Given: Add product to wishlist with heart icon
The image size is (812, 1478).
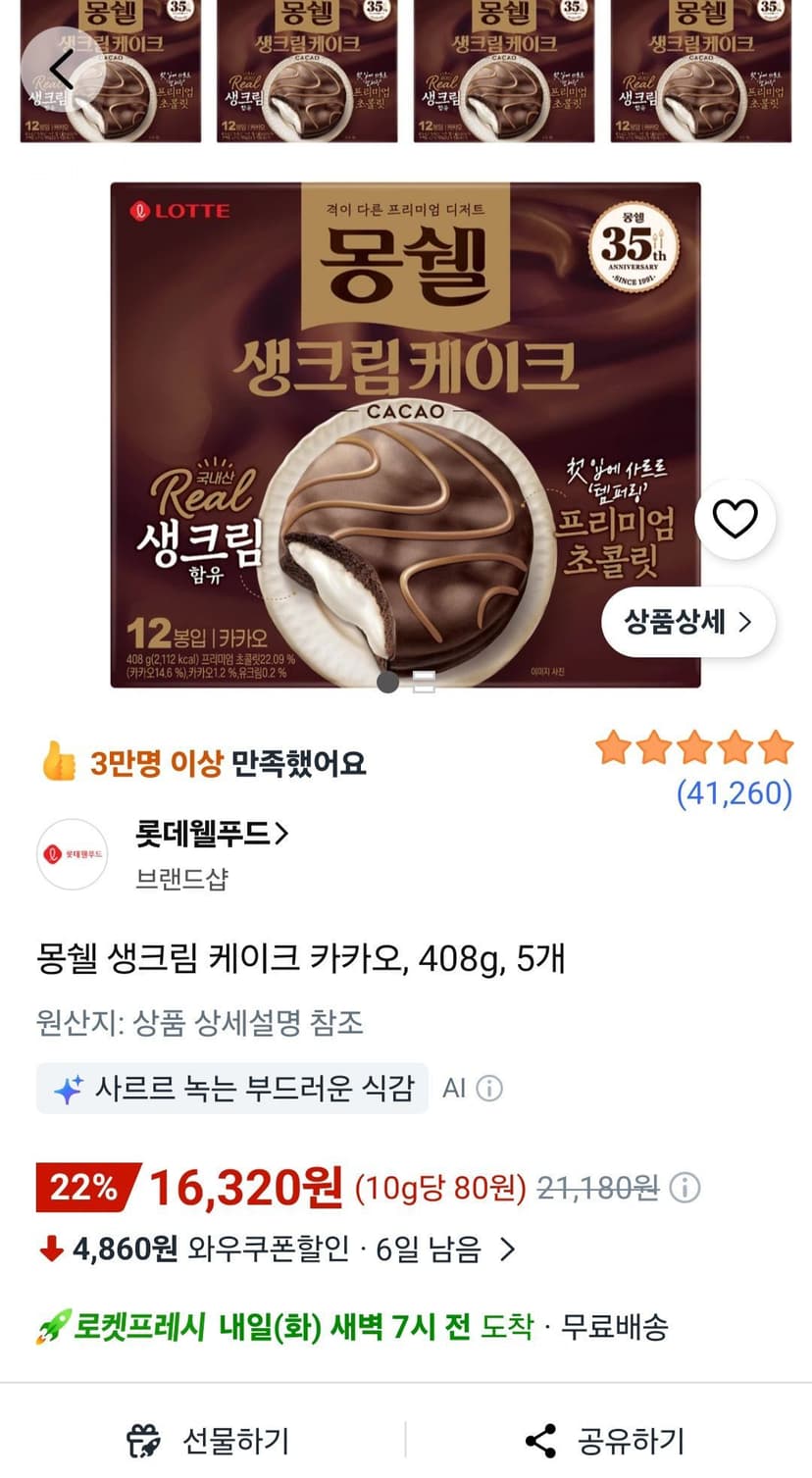Looking at the screenshot, I should click(735, 519).
